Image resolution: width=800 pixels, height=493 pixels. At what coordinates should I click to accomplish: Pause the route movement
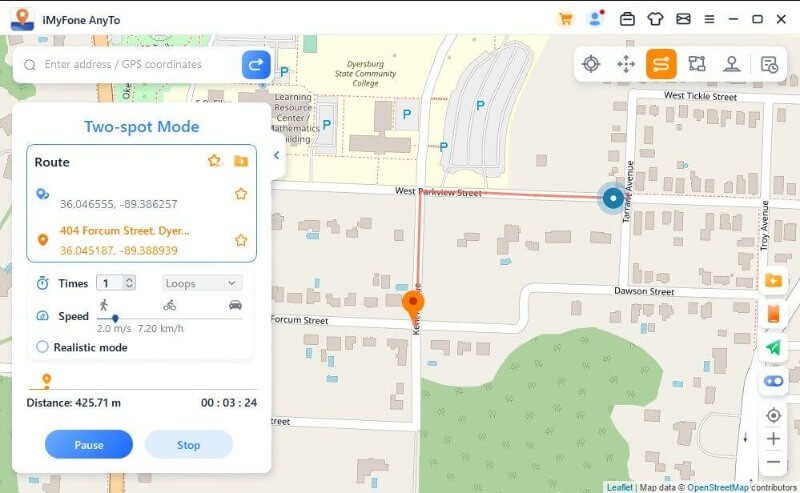click(x=88, y=444)
